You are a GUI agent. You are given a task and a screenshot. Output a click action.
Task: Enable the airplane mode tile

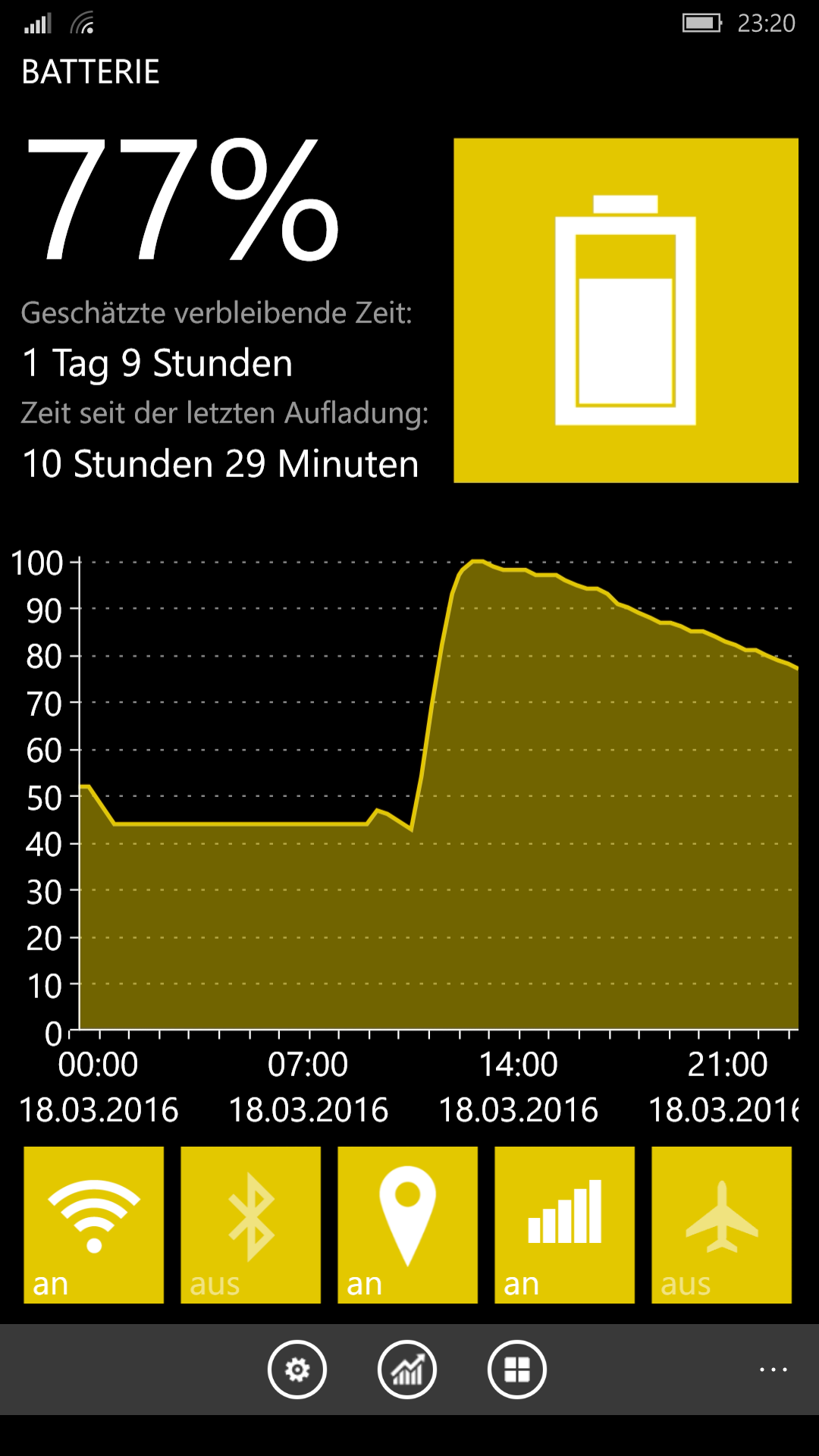(722, 1225)
